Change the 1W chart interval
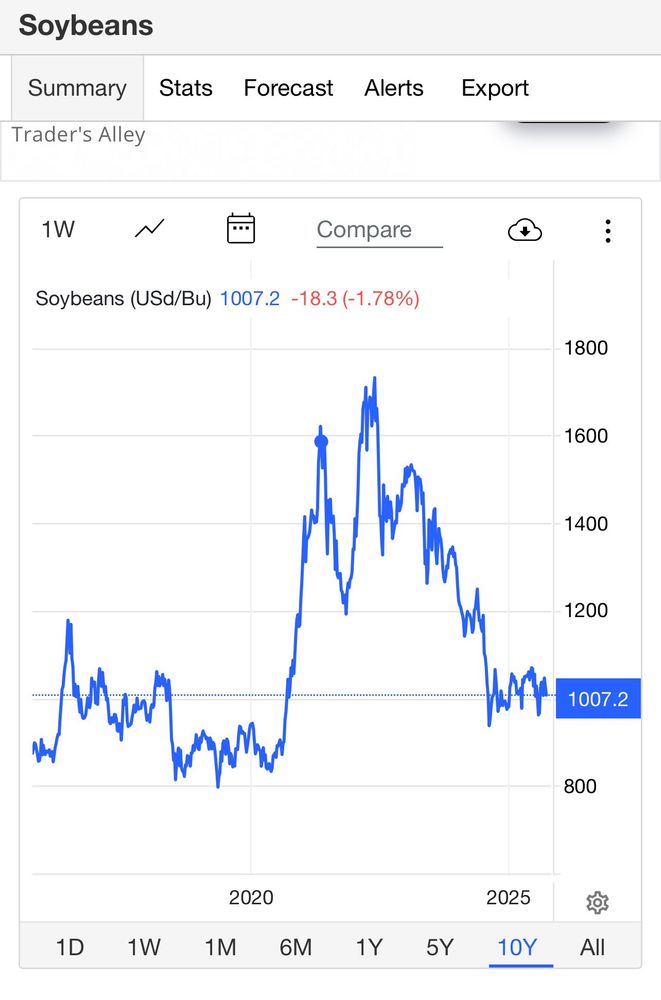The image size is (661, 1000). (58, 230)
